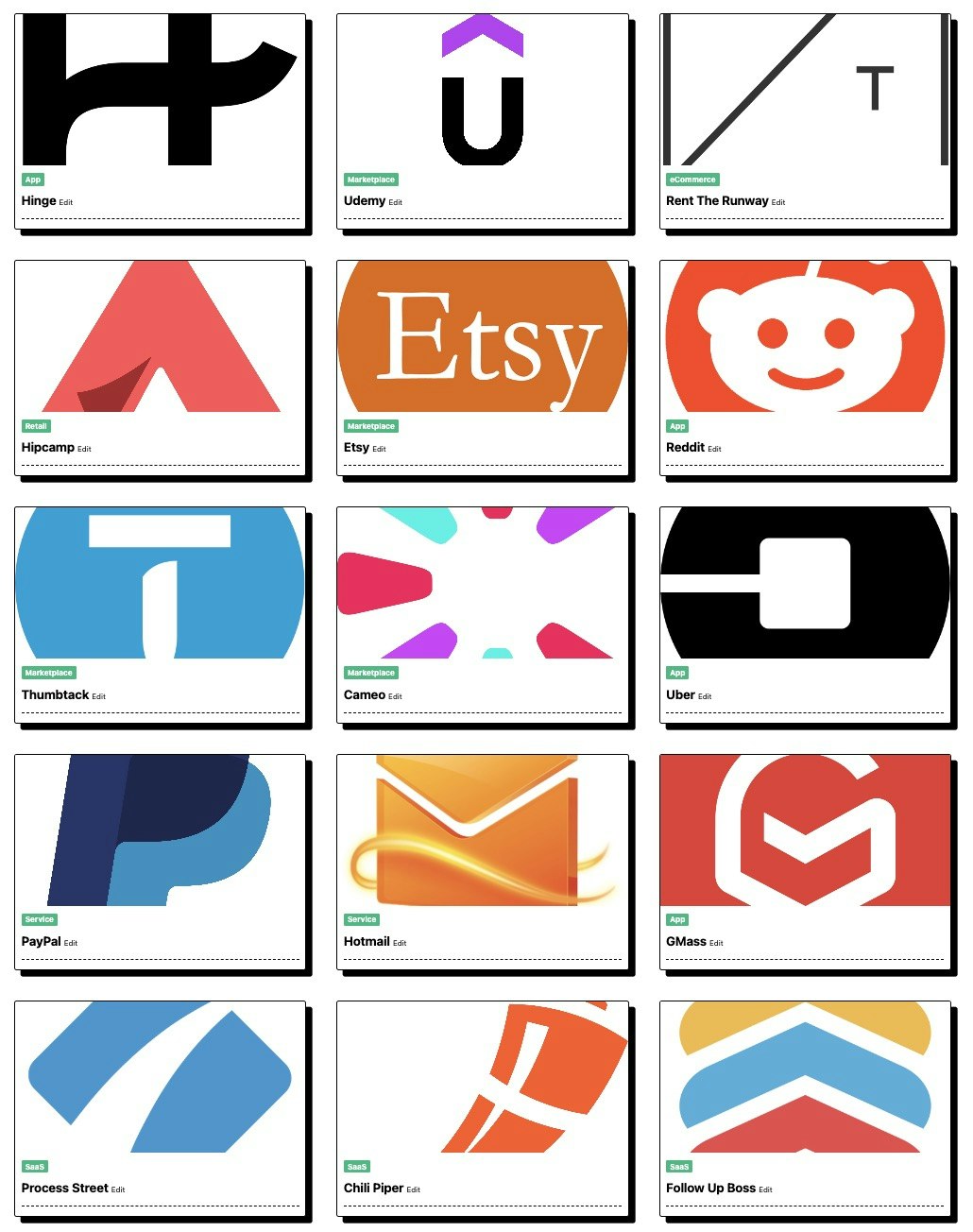Select the Retail tag on Hipcamp
Image resolution: width=973 pixels, height=1232 pixels.
tap(36, 426)
